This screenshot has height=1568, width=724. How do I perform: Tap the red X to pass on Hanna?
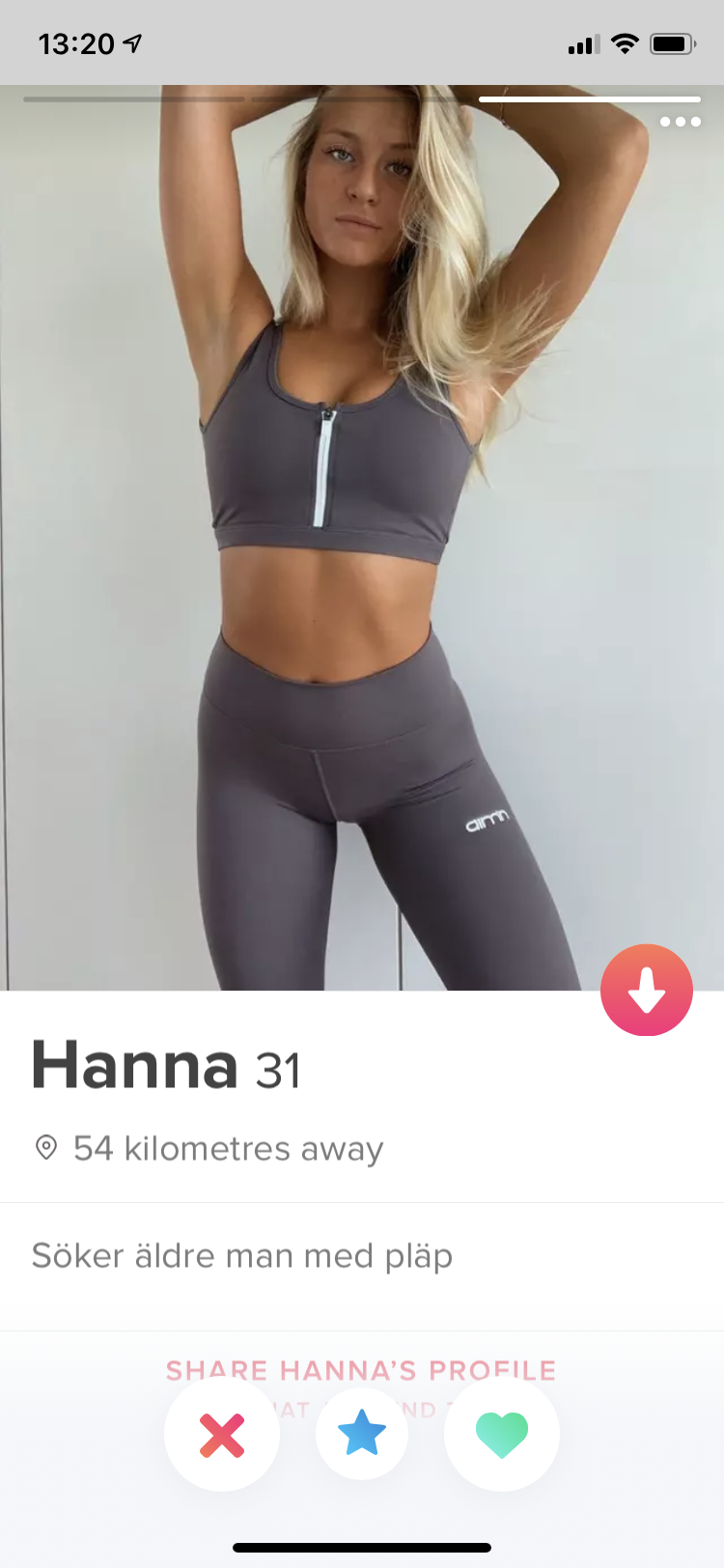[x=222, y=1434]
